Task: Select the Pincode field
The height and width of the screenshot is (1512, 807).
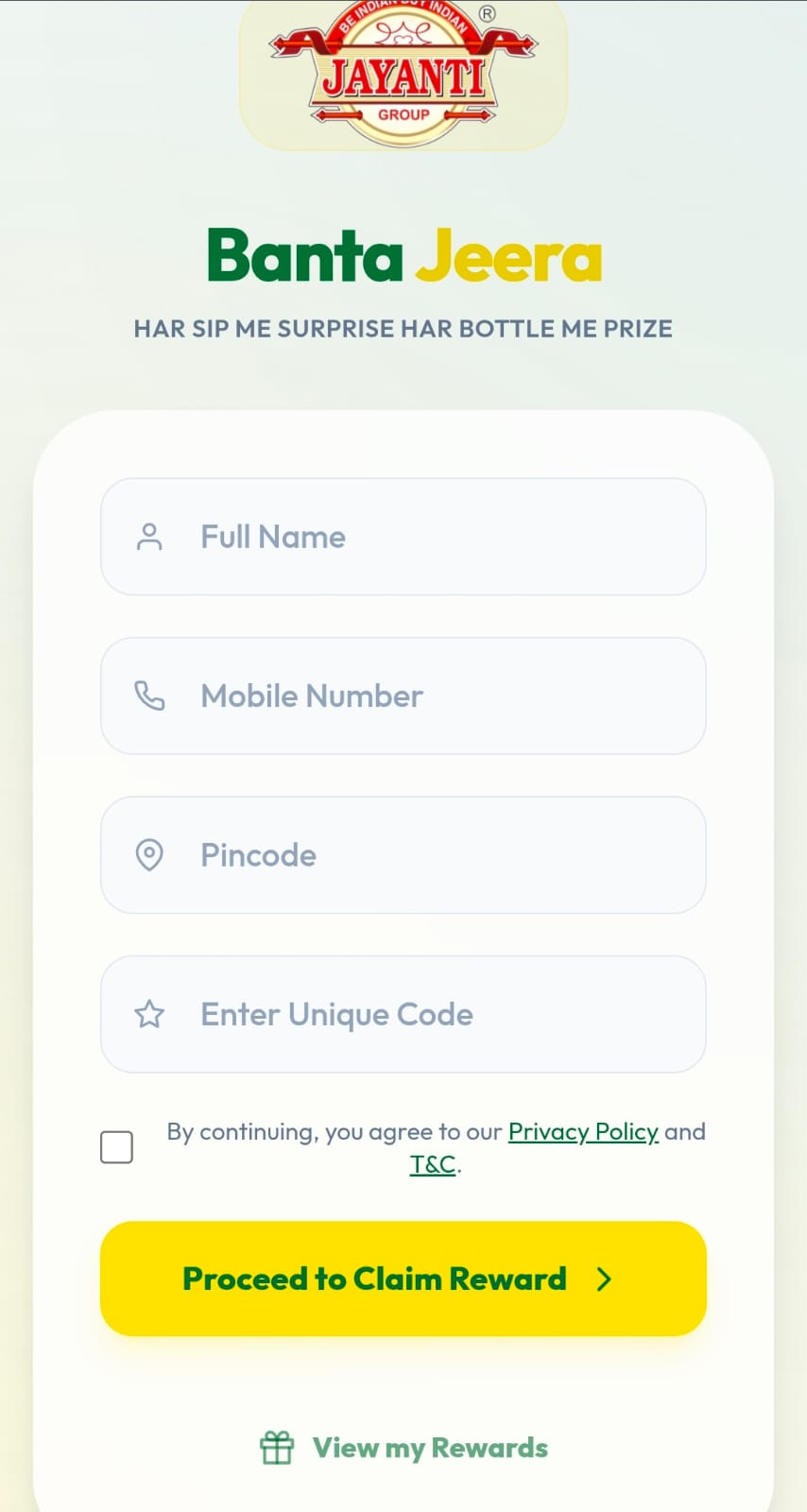Action: click(x=403, y=855)
